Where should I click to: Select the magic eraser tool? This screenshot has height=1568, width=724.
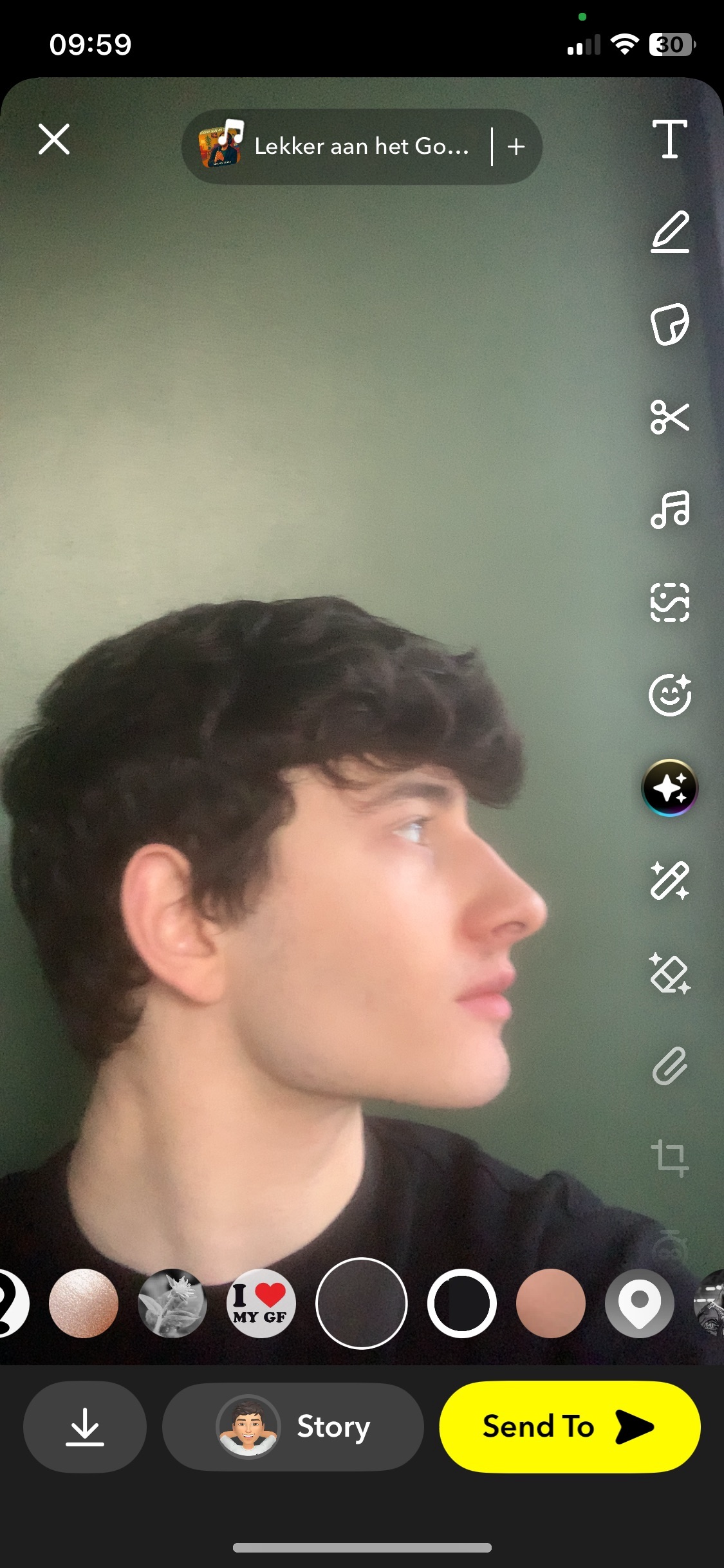pyautogui.click(x=670, y=973)
